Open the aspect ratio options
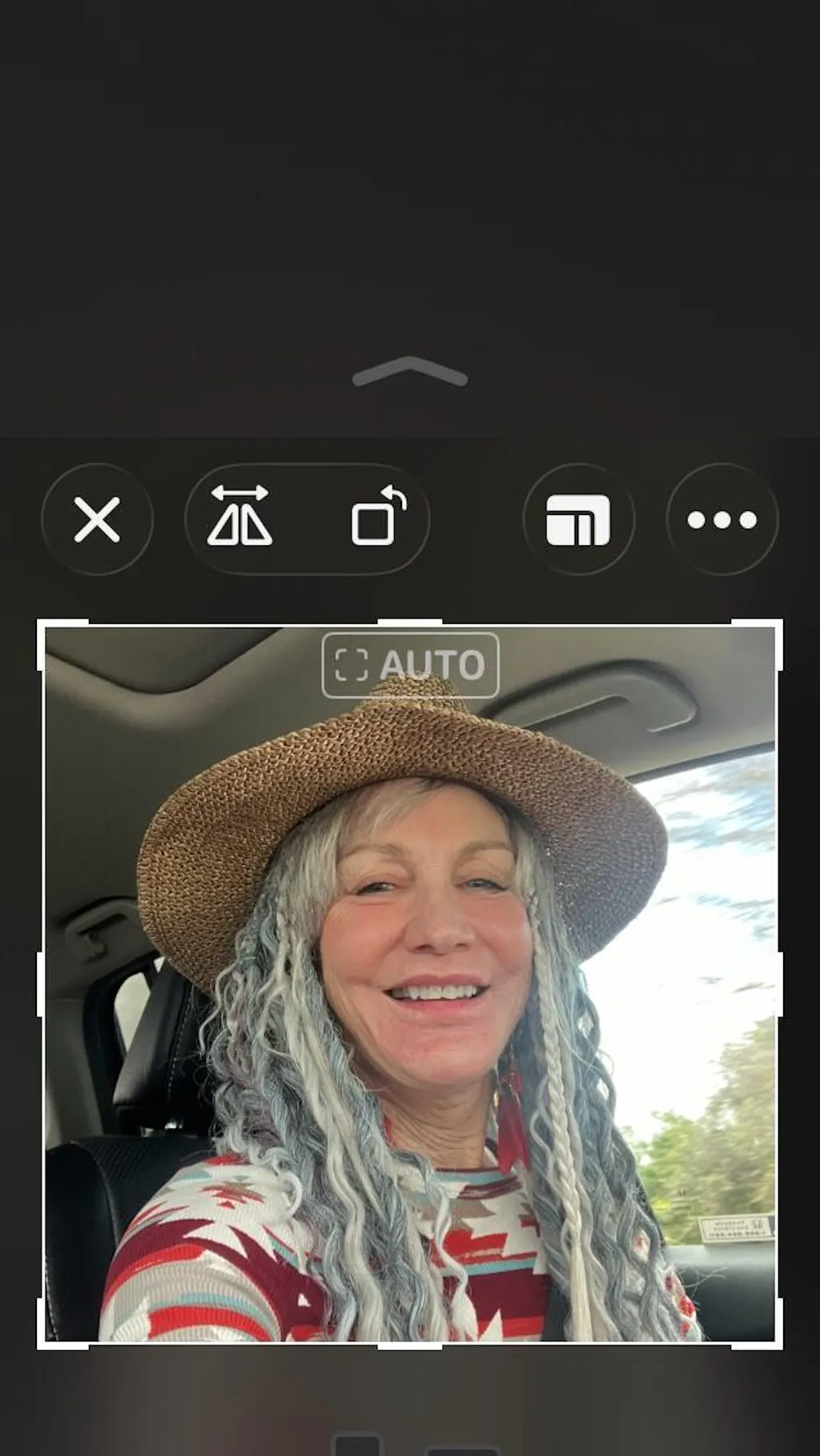This screenshot has height=1456, width=820. point(578,520)
